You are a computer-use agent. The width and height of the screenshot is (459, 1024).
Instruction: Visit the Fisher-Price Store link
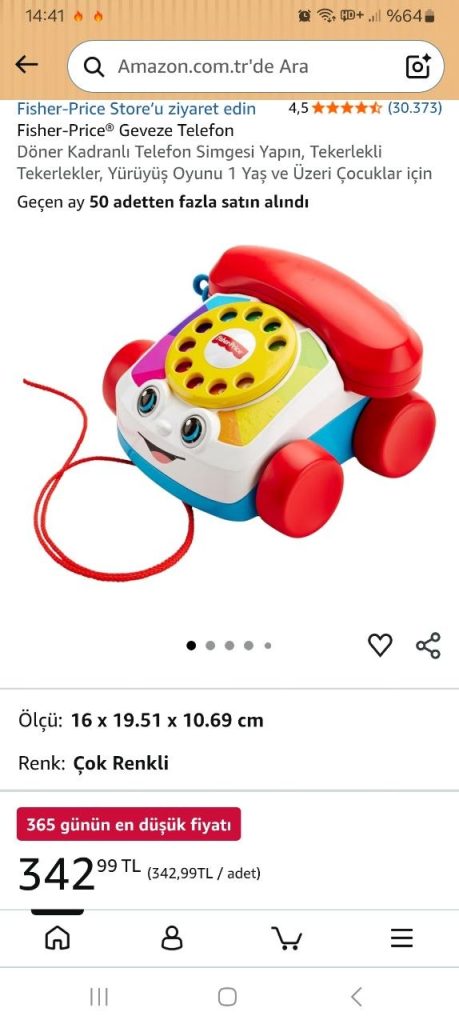136,108
